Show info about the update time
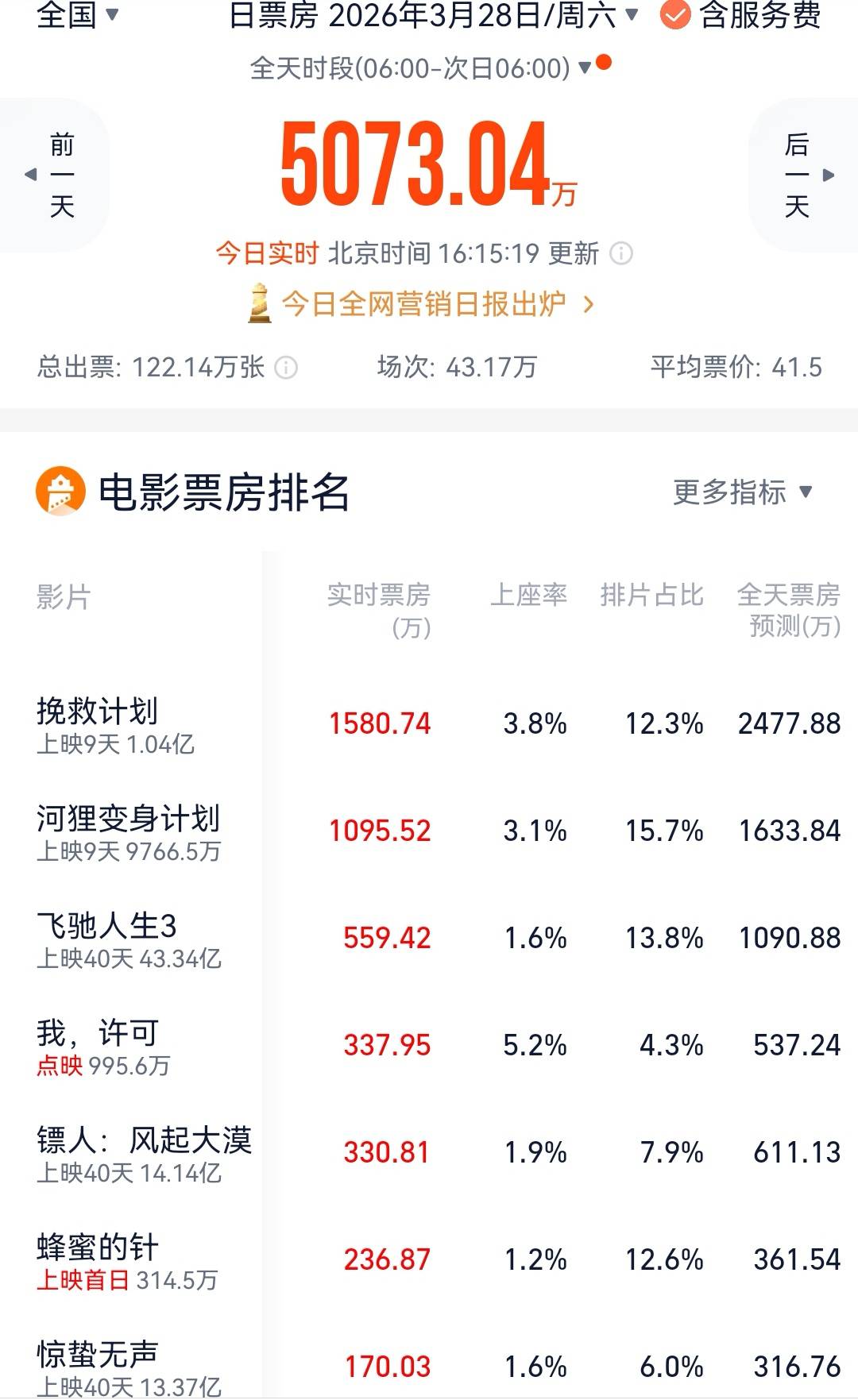 (x=621, y=254)
